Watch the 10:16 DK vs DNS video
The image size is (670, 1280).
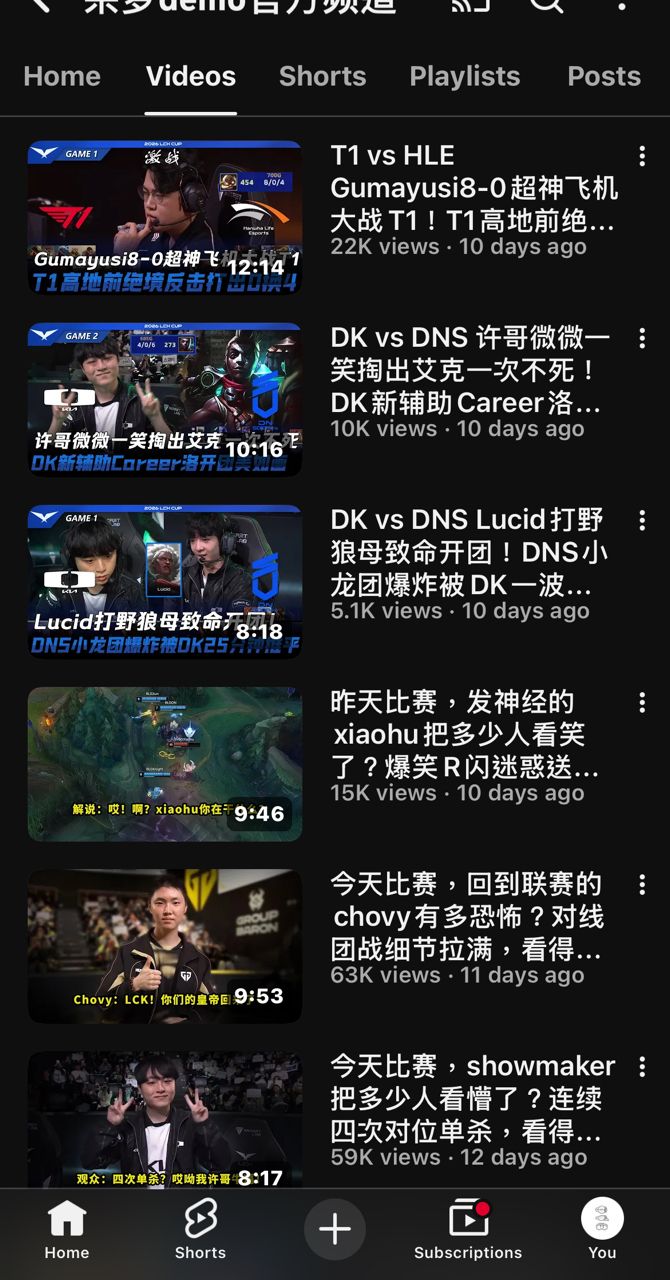click(x=165, y=399)
